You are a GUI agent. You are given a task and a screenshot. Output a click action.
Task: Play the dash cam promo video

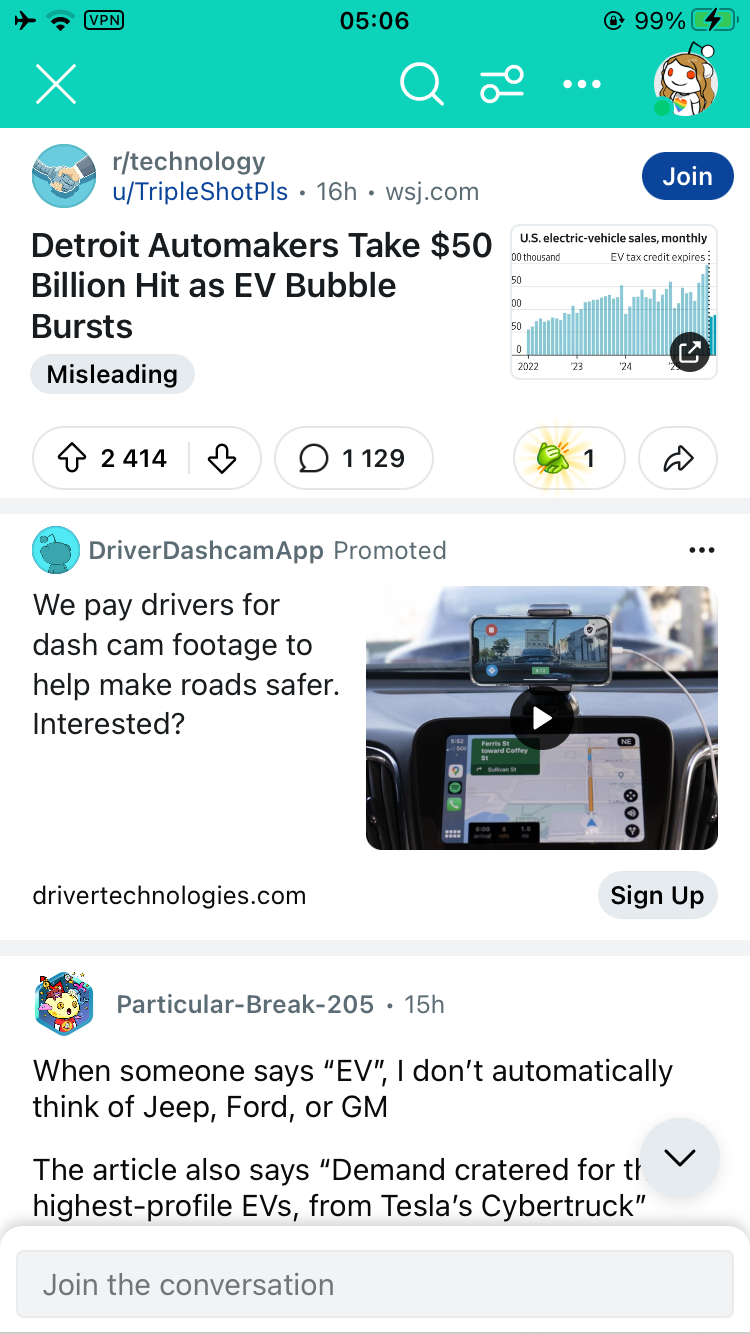(541, 718)
